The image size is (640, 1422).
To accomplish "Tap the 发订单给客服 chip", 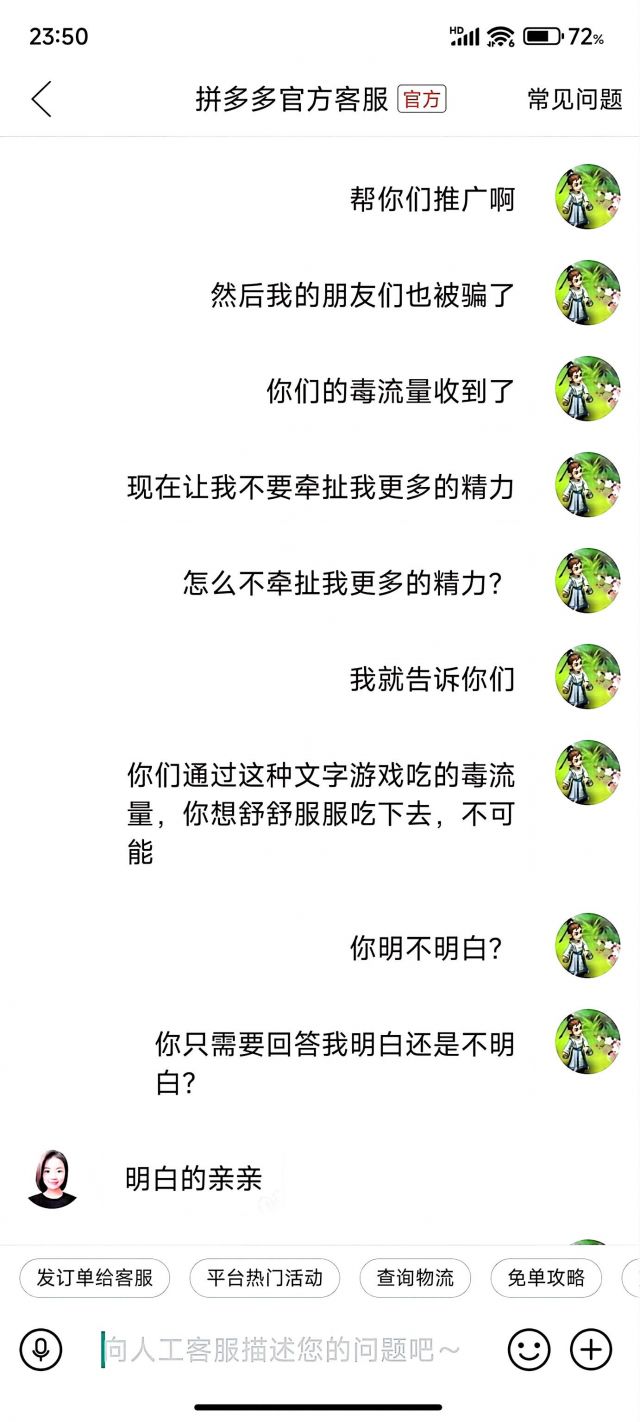I will pos(95,1277).
